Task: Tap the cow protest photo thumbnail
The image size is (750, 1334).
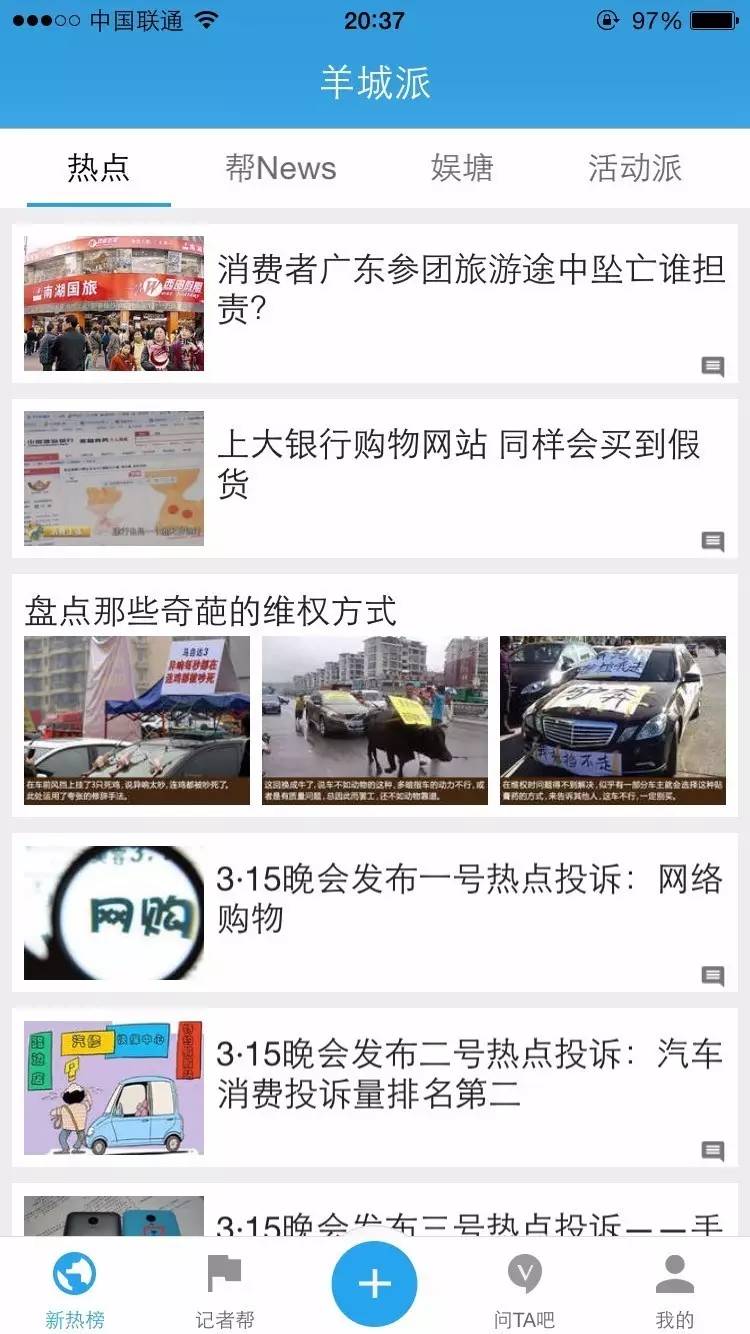Action: [375, 718]
